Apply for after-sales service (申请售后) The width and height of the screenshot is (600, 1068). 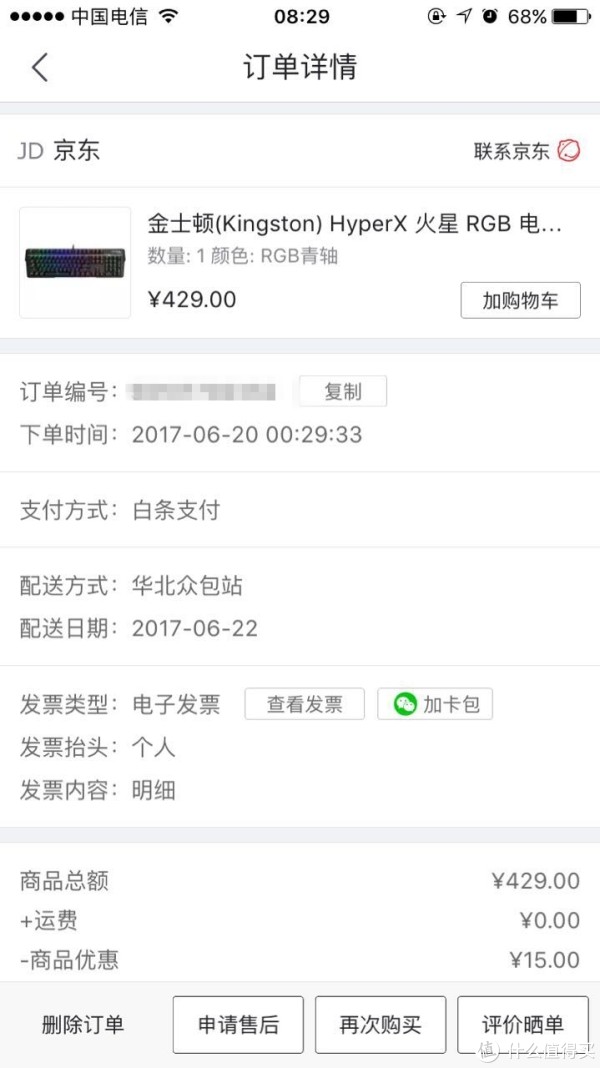coord(238,1024)
